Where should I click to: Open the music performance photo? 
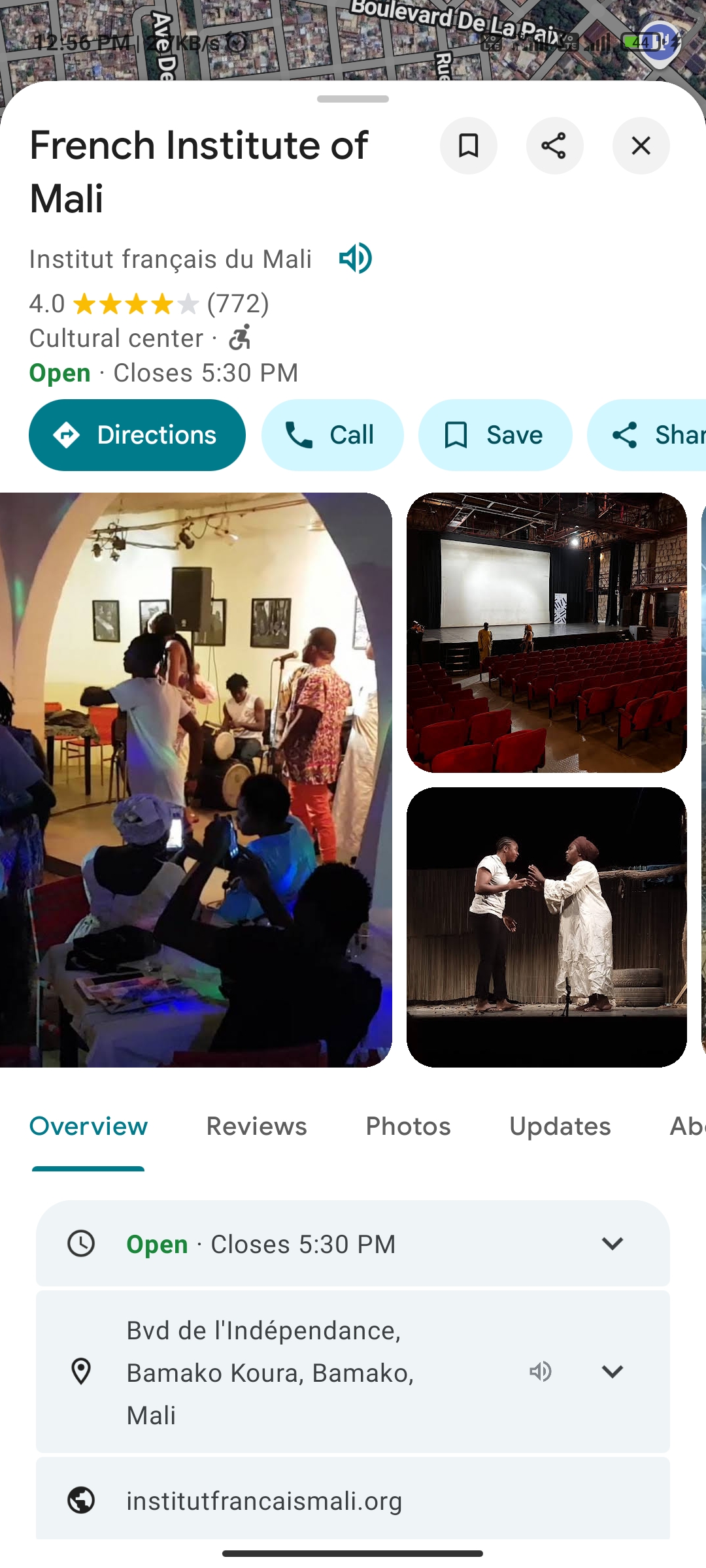point(196,779)
